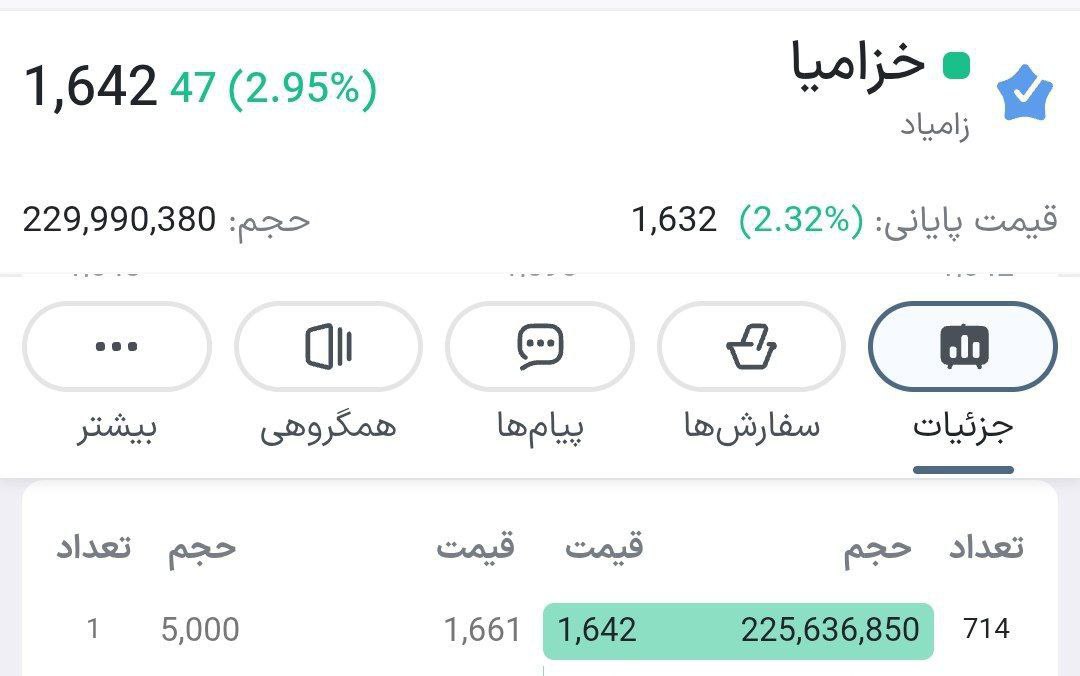Select the buy order at price 1,642
The image size is (1080, 676).
(x=738, y=630)
